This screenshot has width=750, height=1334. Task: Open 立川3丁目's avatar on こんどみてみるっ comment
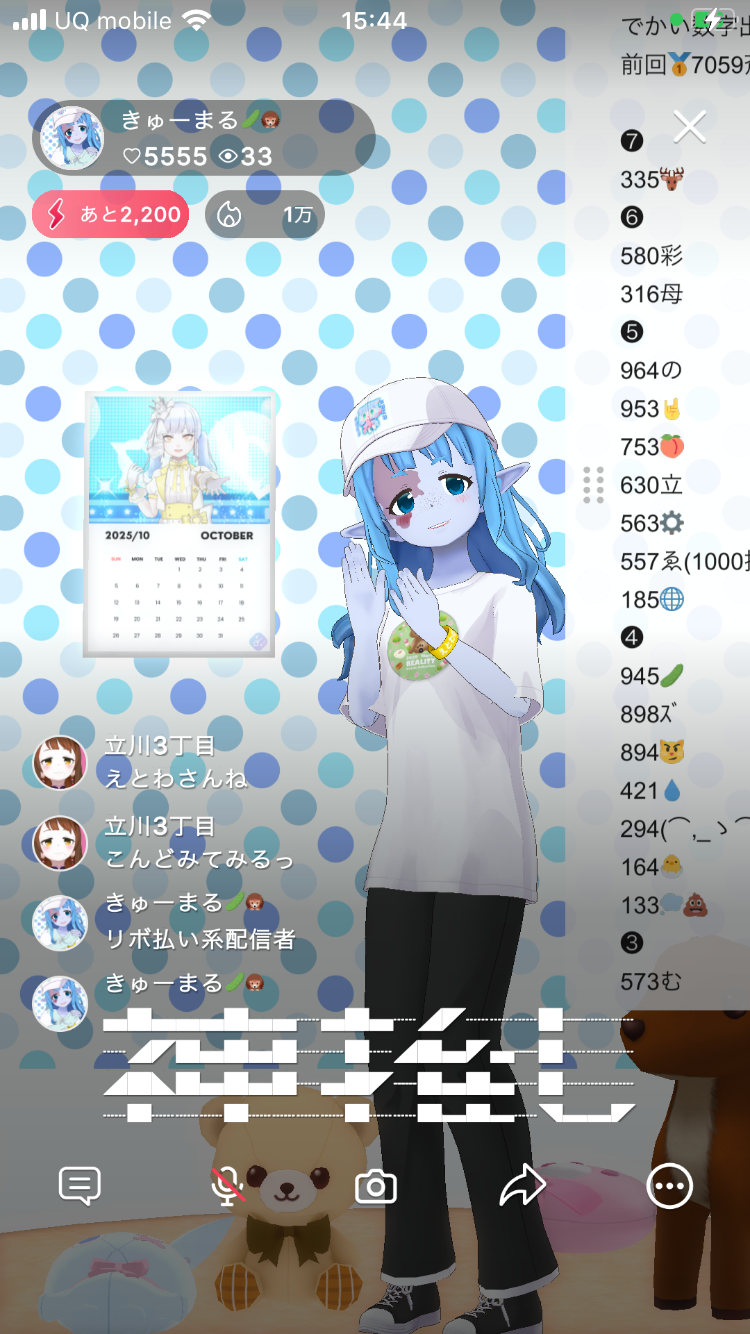pyautogui.click(x=60, y=842)
